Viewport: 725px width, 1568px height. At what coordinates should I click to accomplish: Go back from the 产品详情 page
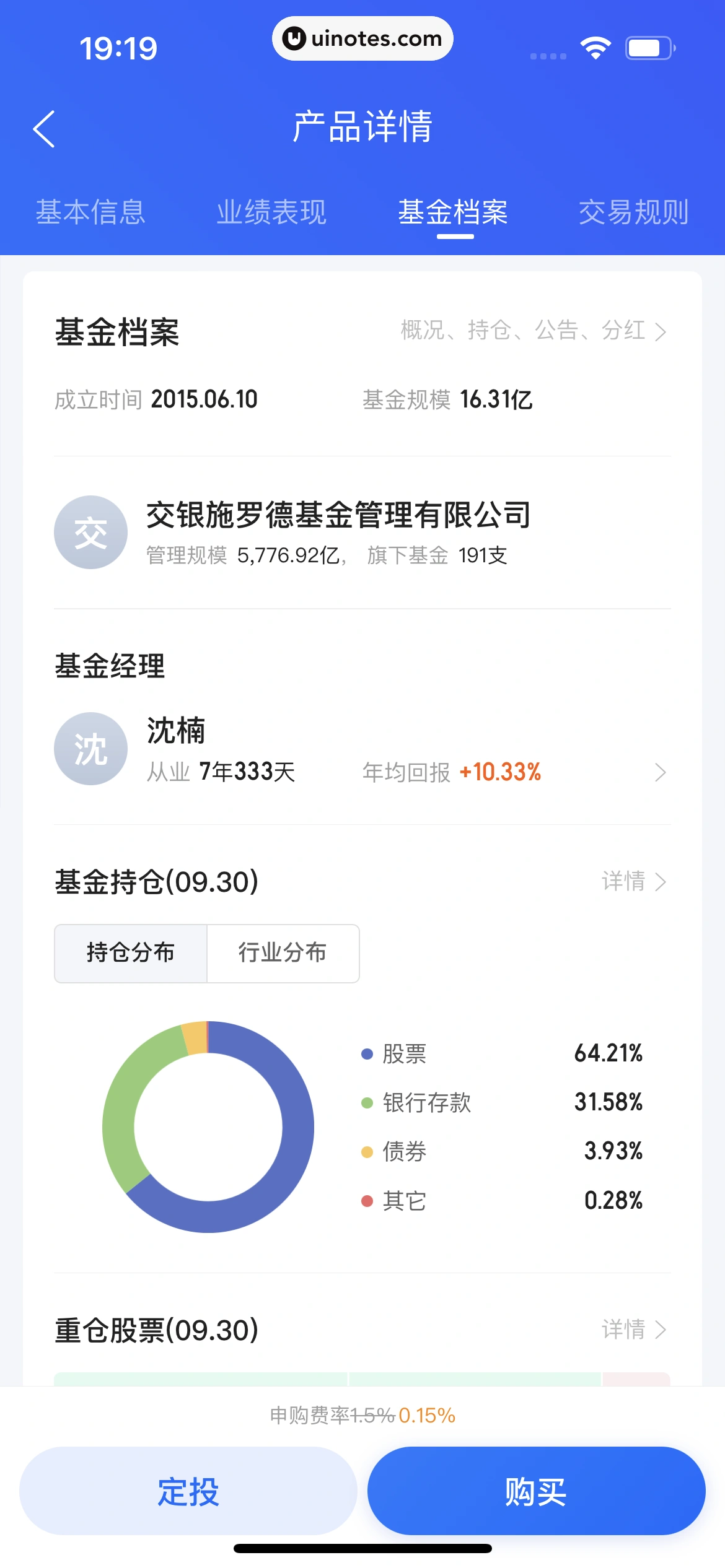coord(44,129)
